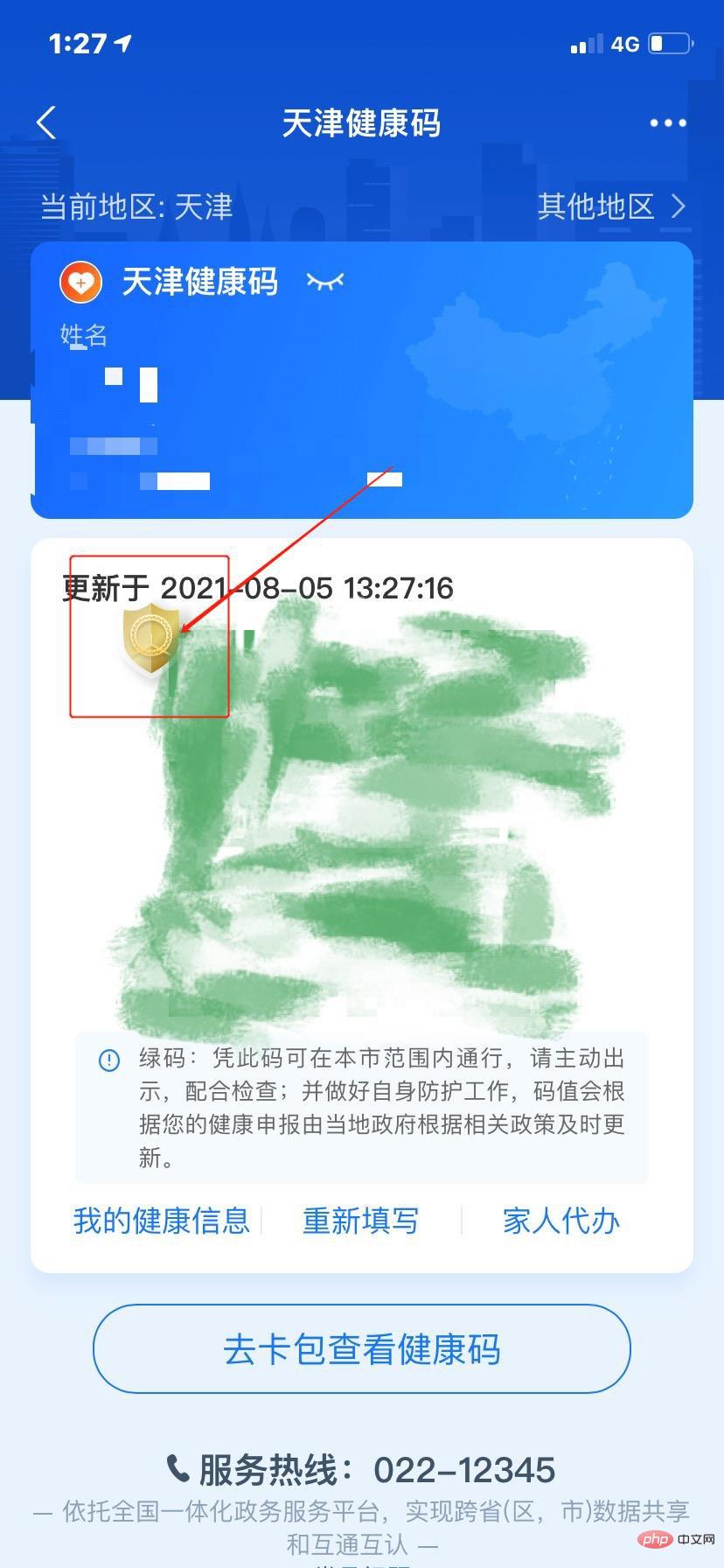The width and height of the screenshot is (724, 1568).
Task: Open the three-dot overflow menu
Action: point(668,123)
